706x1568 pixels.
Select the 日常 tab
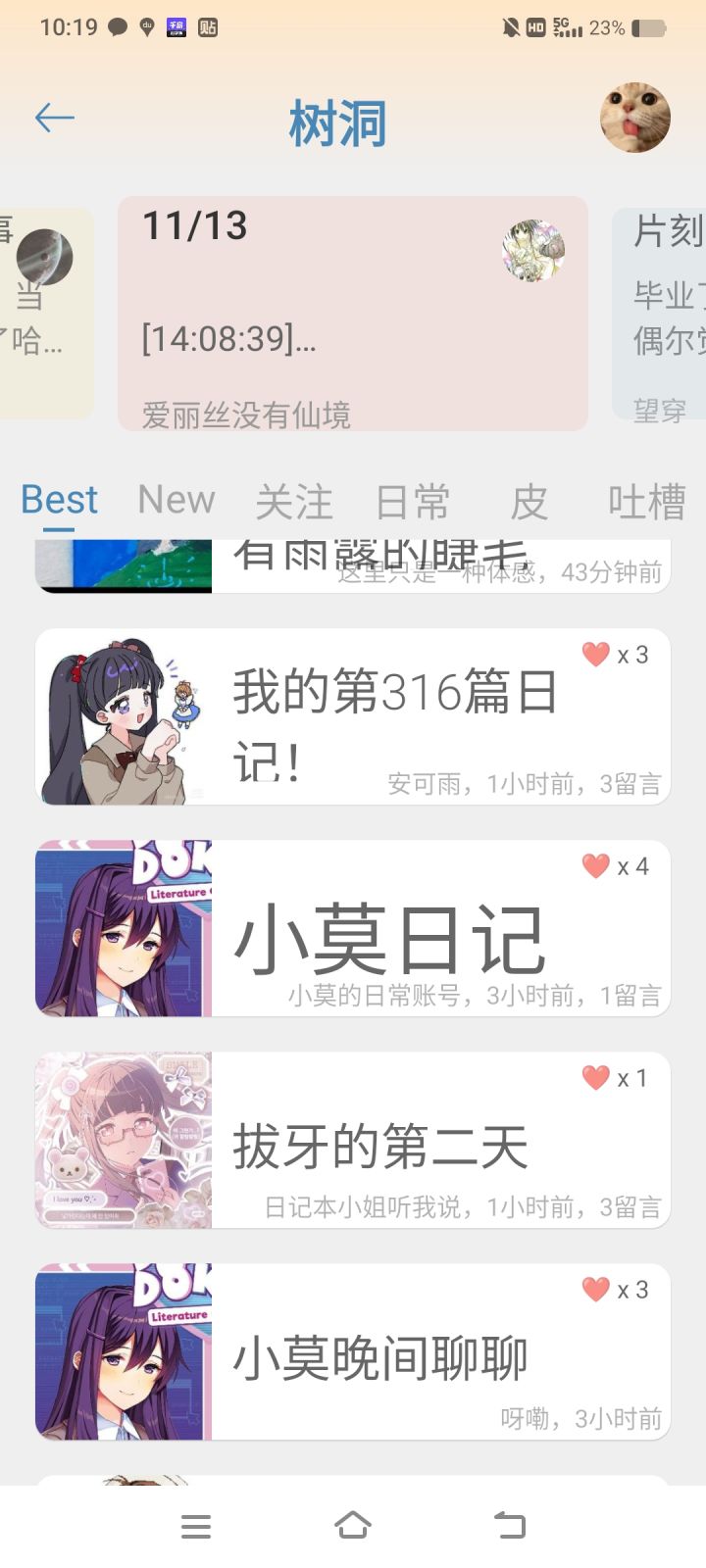pos(412,501)
